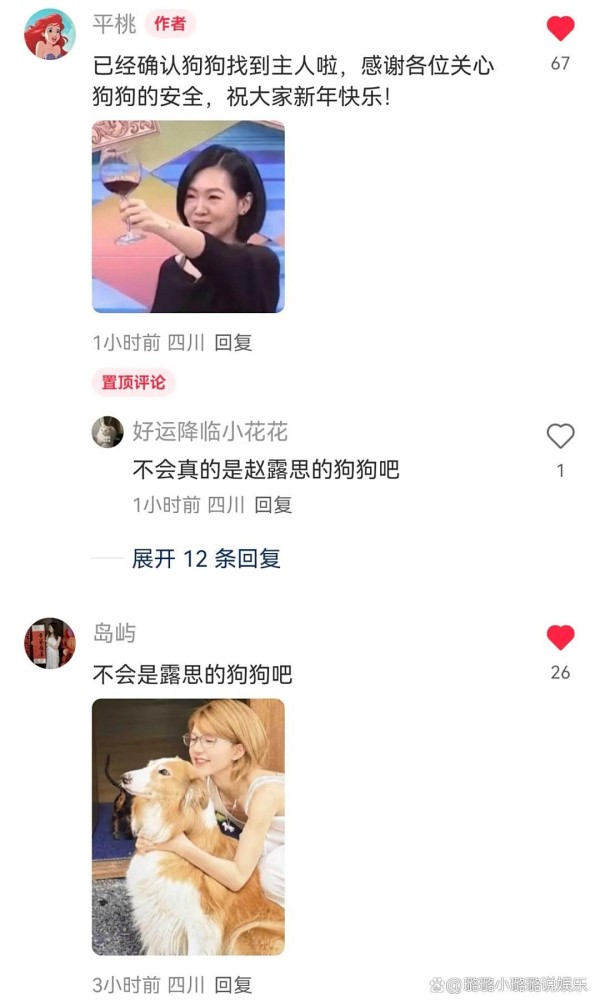Reply to 岛屿's comment
Image resolution: width=600 pixels, height=1006 pixels.
[234, 985]
